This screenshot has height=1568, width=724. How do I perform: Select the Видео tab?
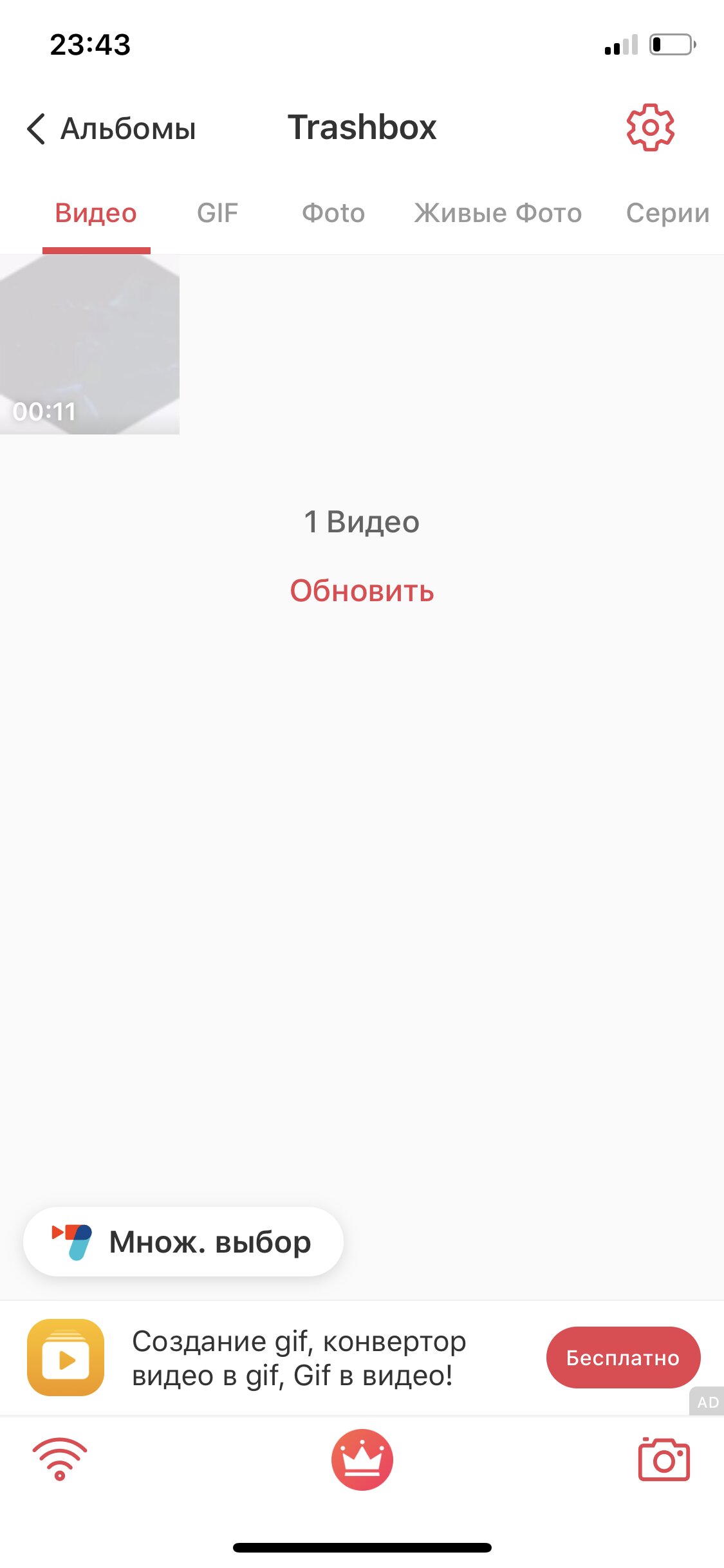(x=95, y=212)
